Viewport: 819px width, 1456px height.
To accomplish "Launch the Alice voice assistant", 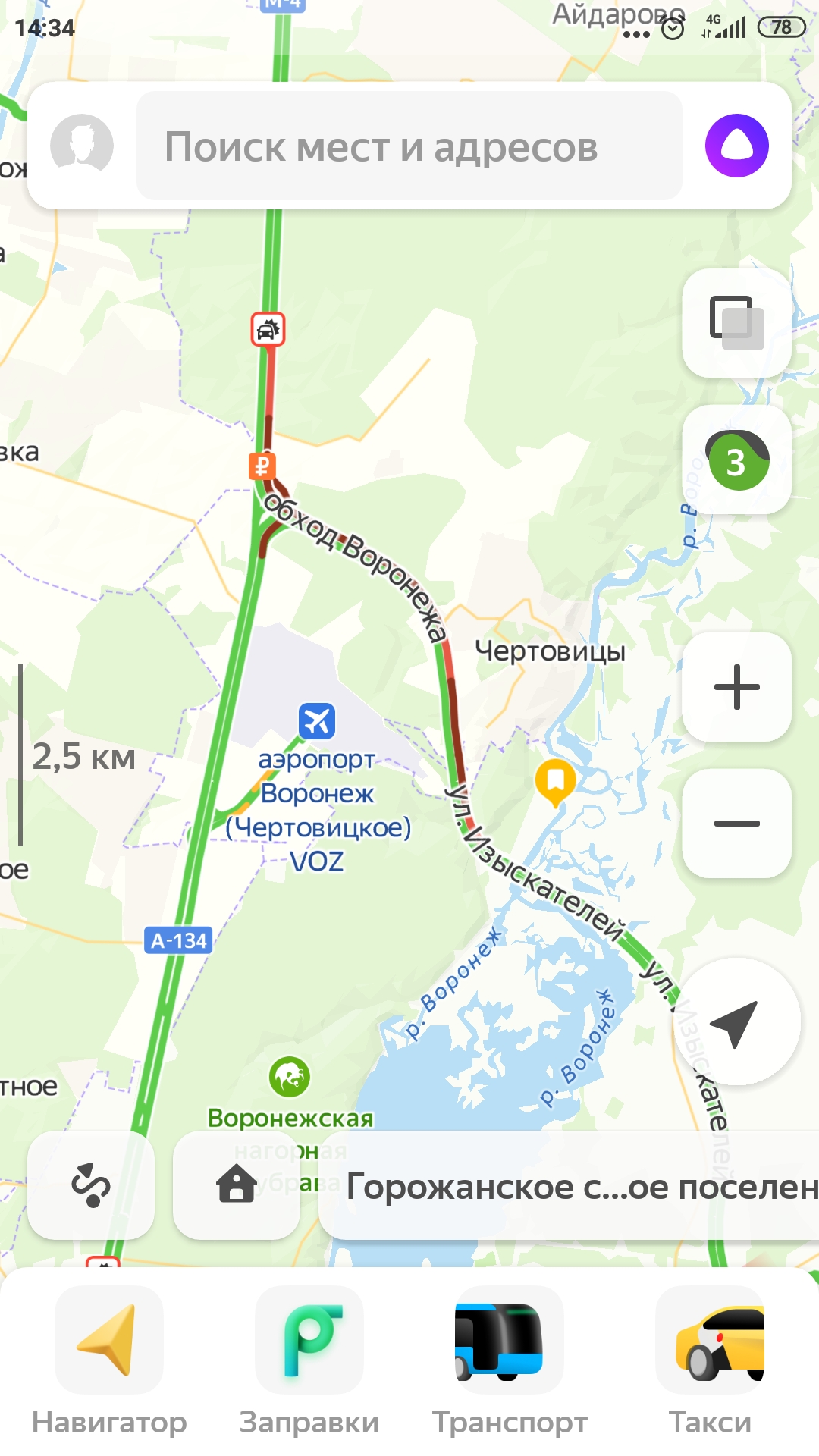I will [x=736, y=146].
